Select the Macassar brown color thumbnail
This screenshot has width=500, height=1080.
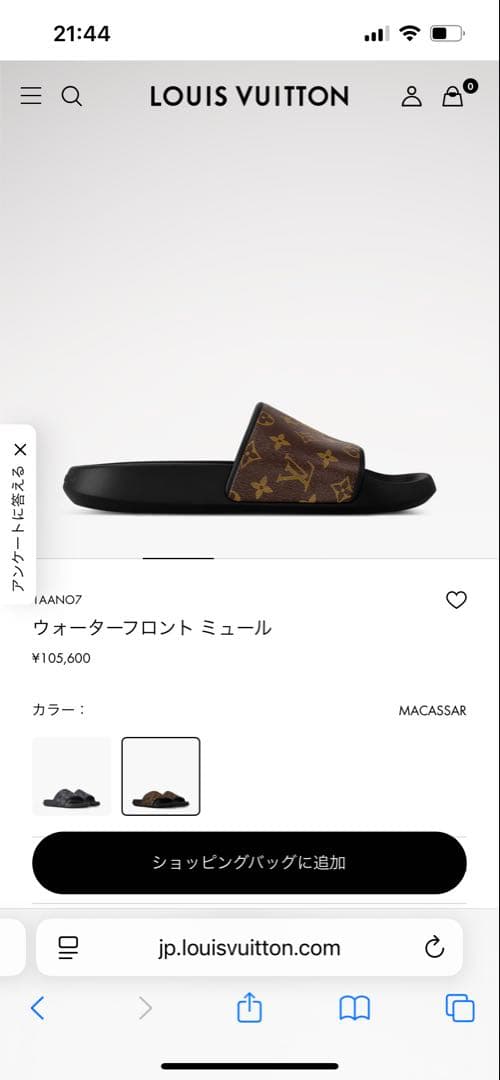click(161, 776)
